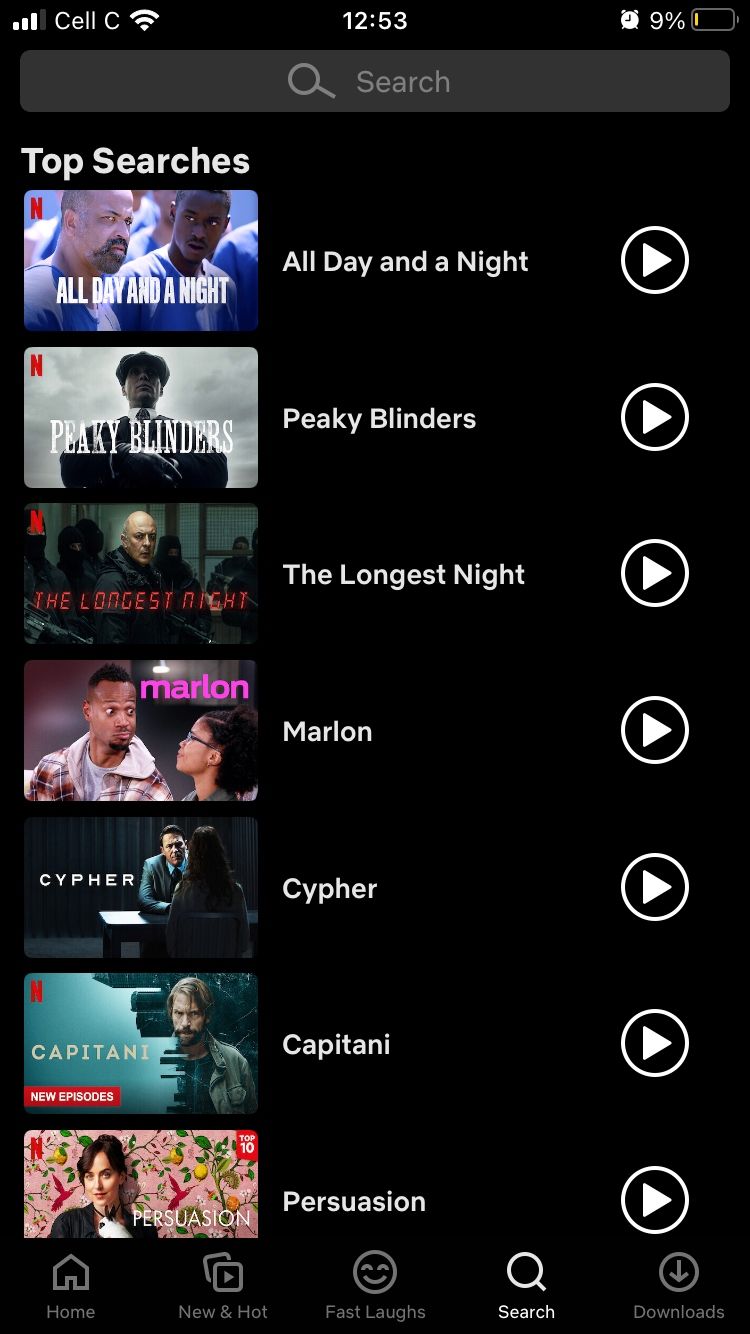The image size is (750, 1334).
Task: Play Peaky Blinders
Action: (x=654, y=417)
